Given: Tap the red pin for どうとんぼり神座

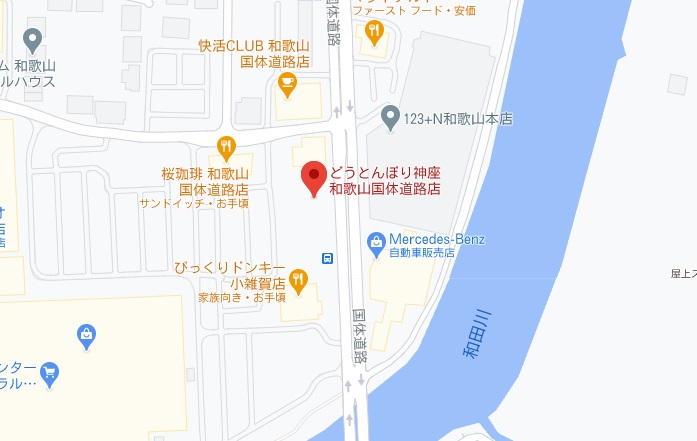Looking at the screenshot, I should click(x=314, y=178).
